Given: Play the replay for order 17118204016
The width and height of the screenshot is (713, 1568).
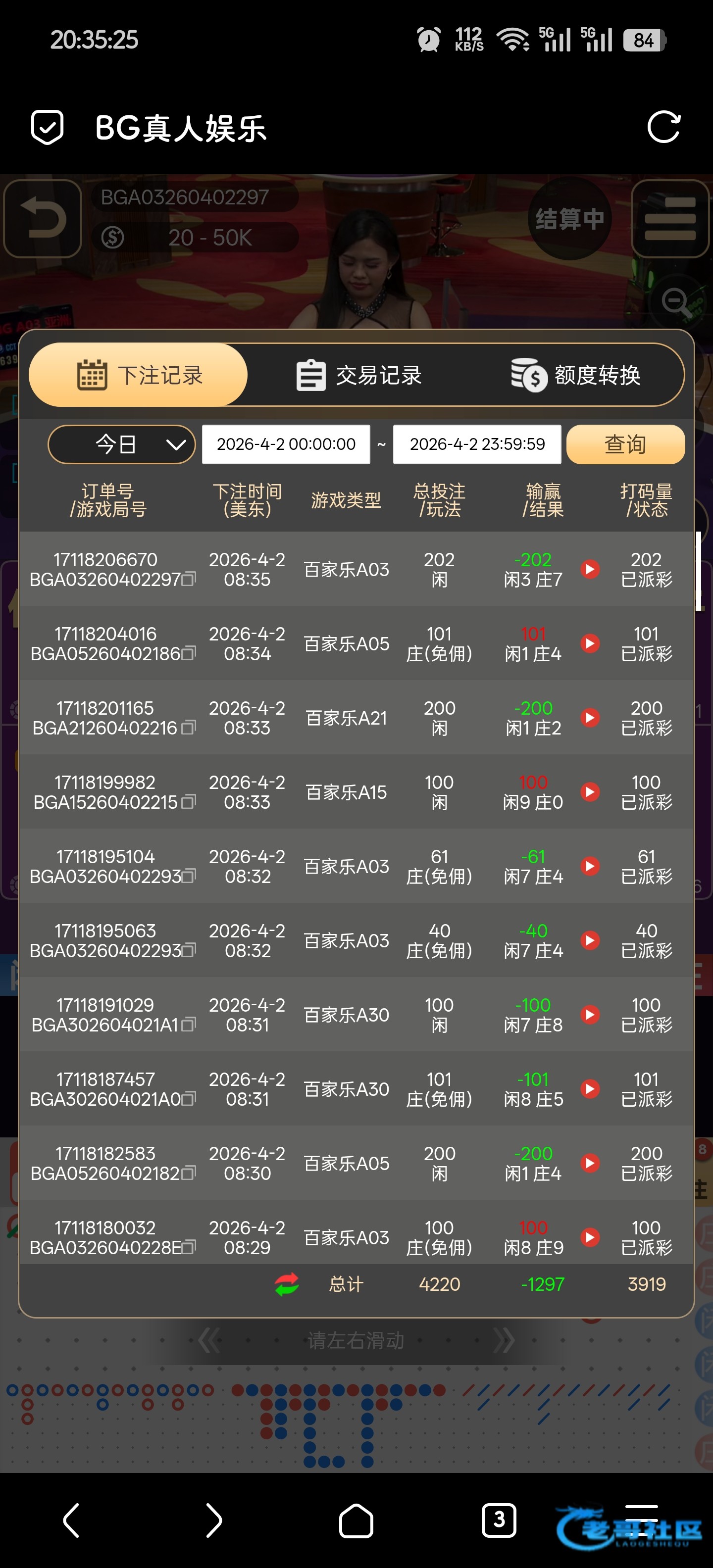Looking at the screenshot, I should (589, 643).
